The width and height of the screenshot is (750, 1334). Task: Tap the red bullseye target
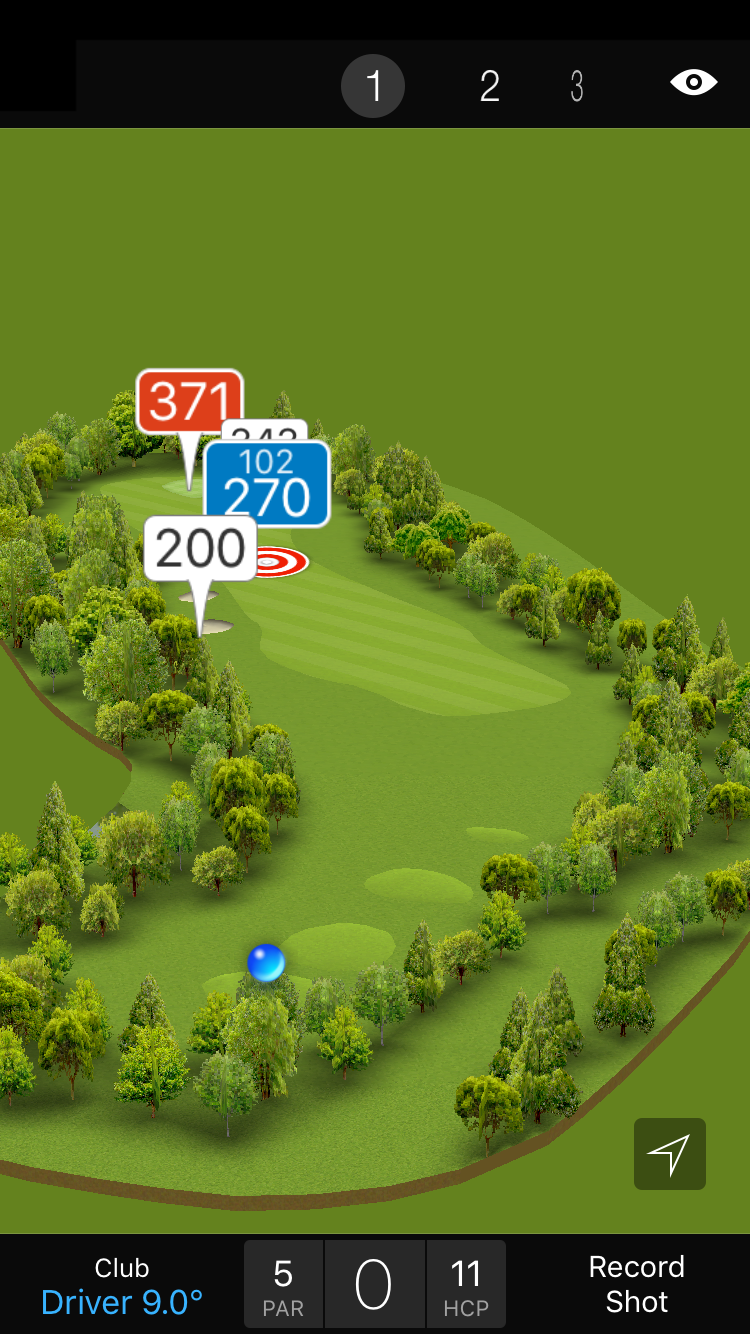(x=281, y=563)
